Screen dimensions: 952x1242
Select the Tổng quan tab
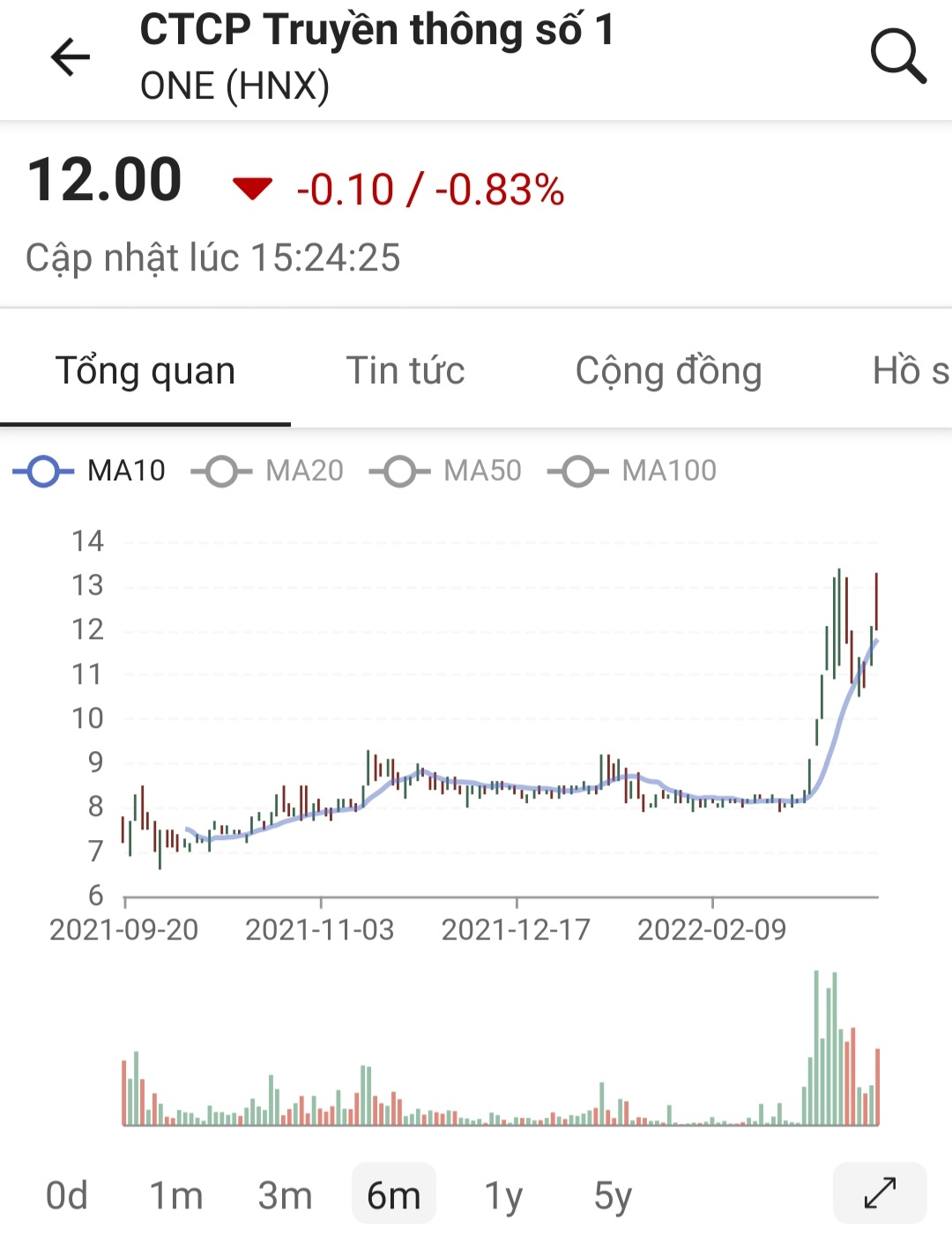click(x=145, y=371)
